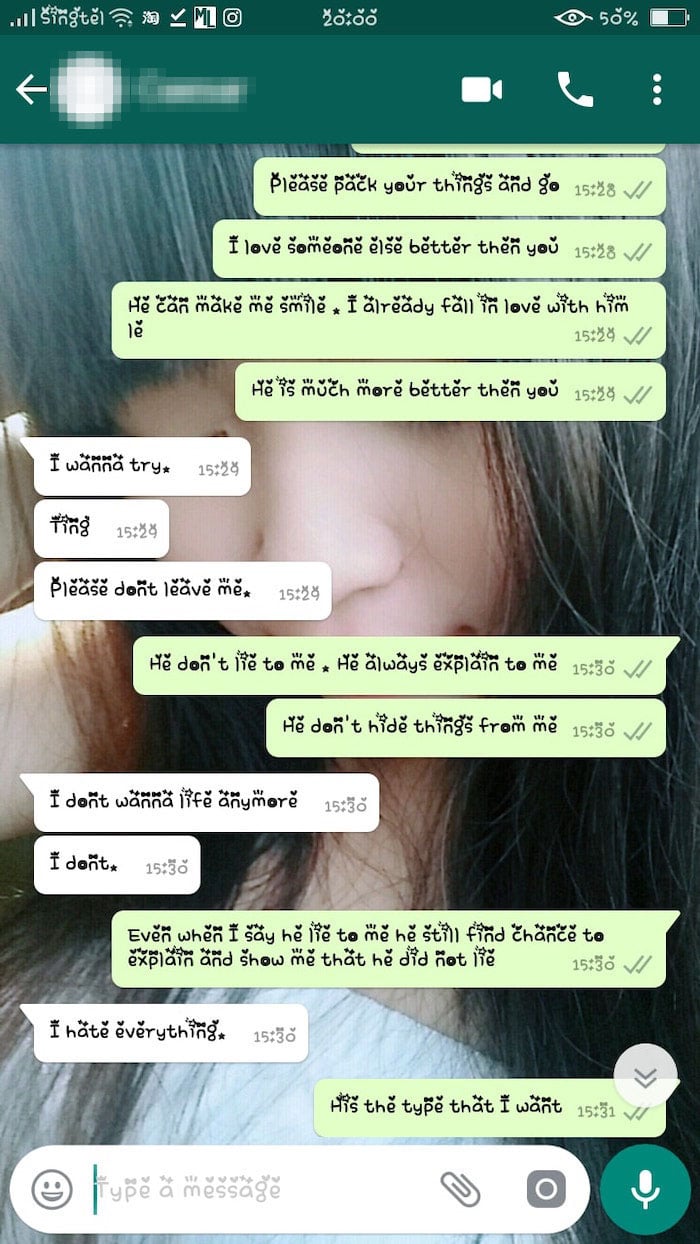This screenshot has width=700, height=1244.
Task: Go back to the chat list
Action: 30,90
